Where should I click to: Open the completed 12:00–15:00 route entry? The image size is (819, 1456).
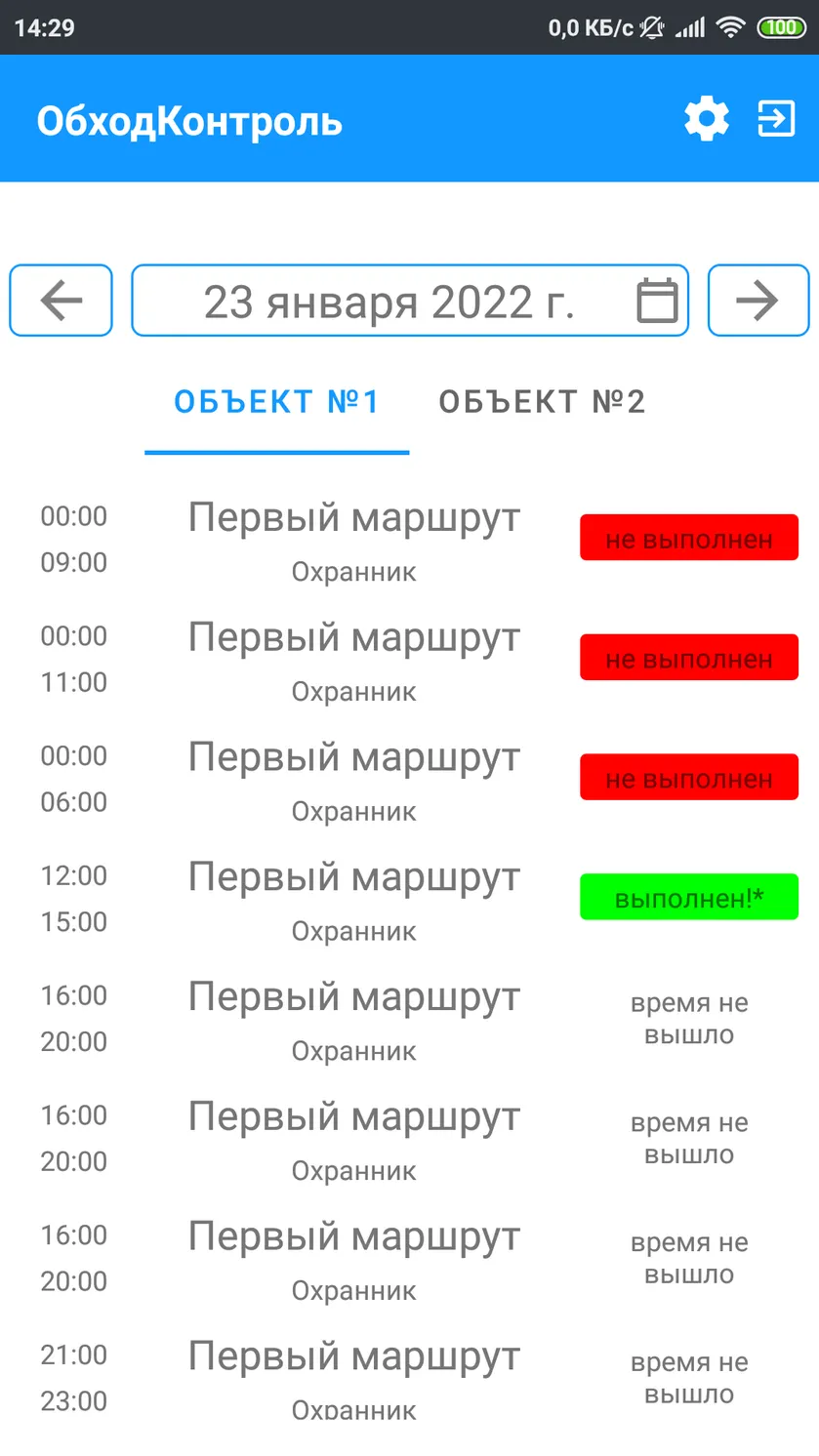pyautogui.click(x=410, y=900)
